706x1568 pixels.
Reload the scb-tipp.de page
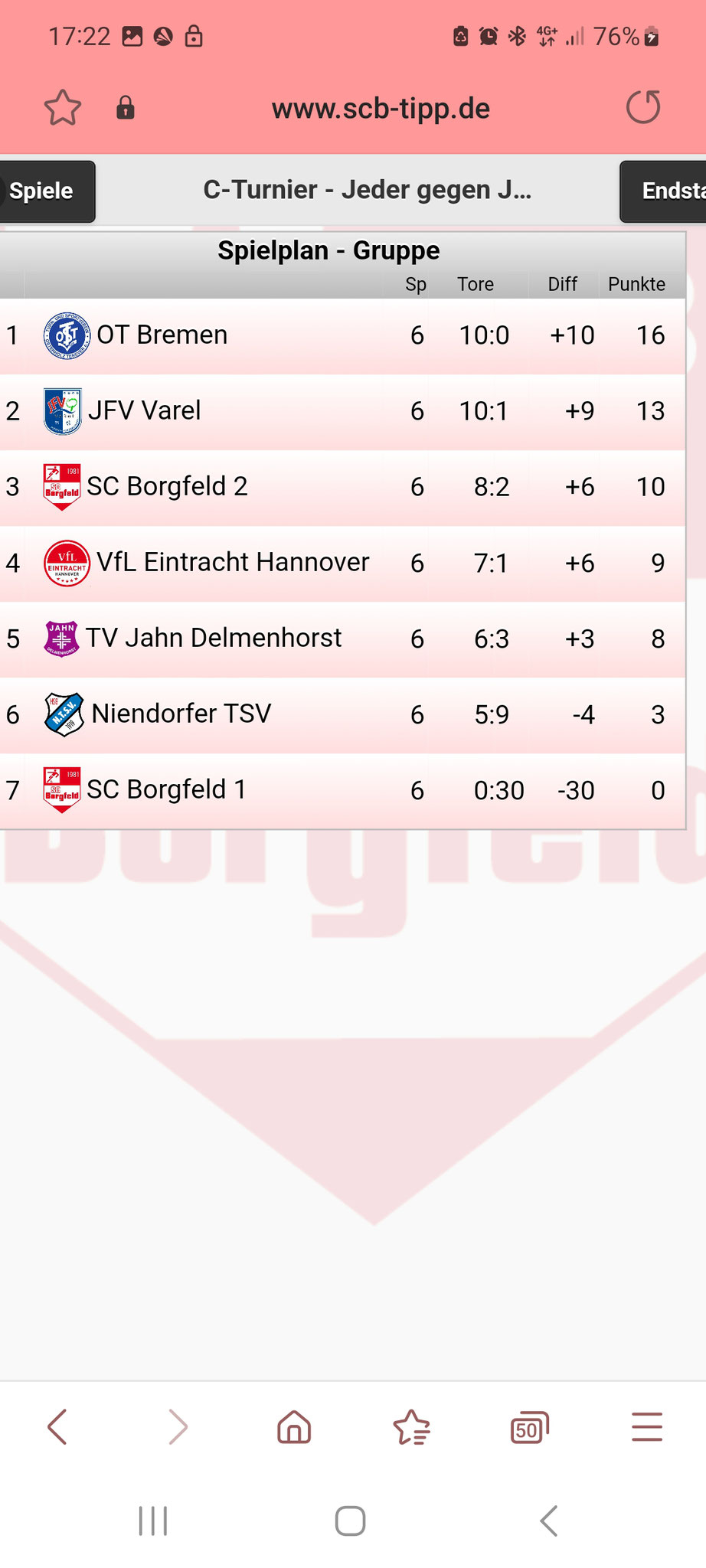point(642,107)
